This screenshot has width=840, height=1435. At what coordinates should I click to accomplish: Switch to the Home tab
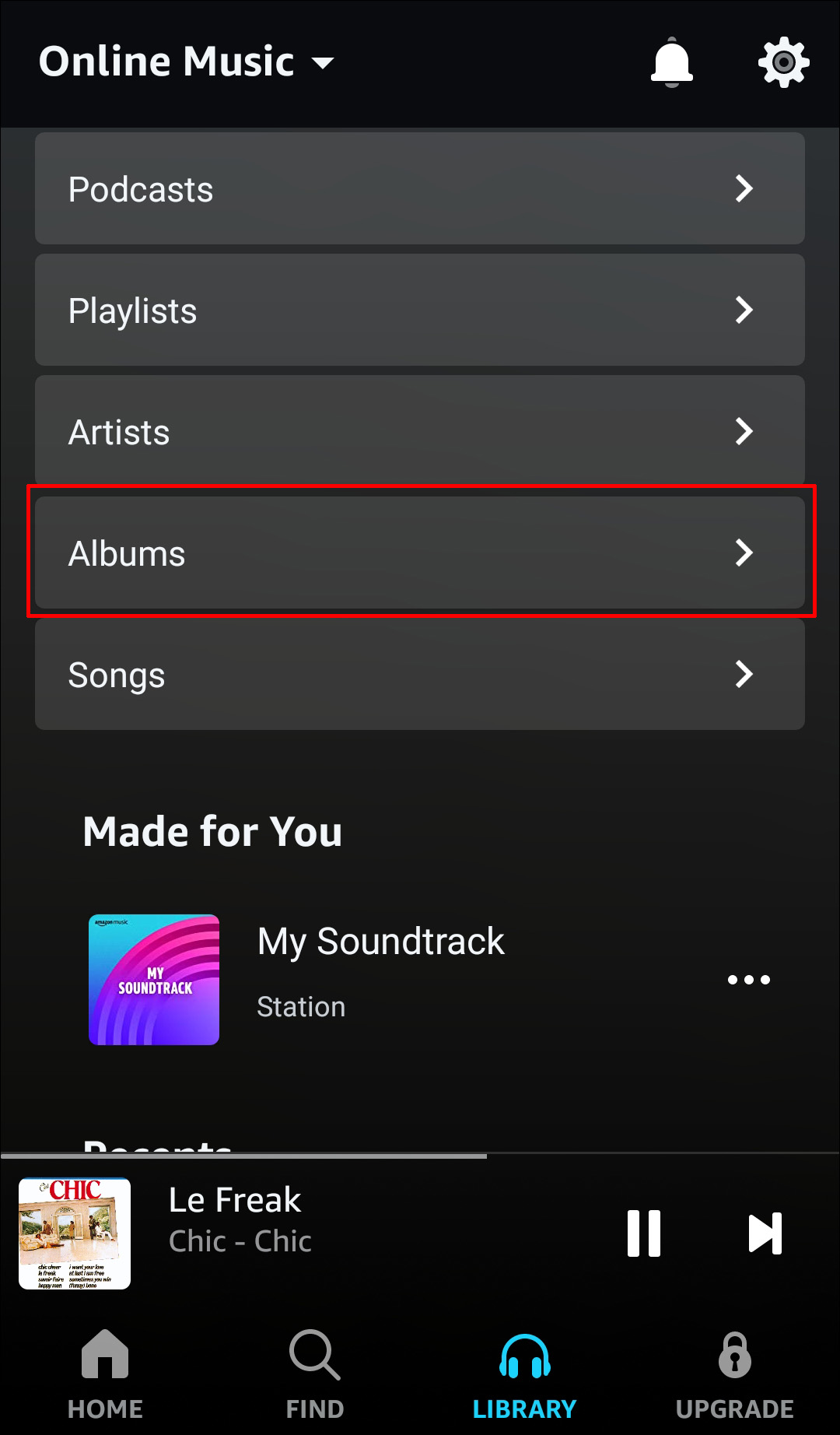[105, 1375]
